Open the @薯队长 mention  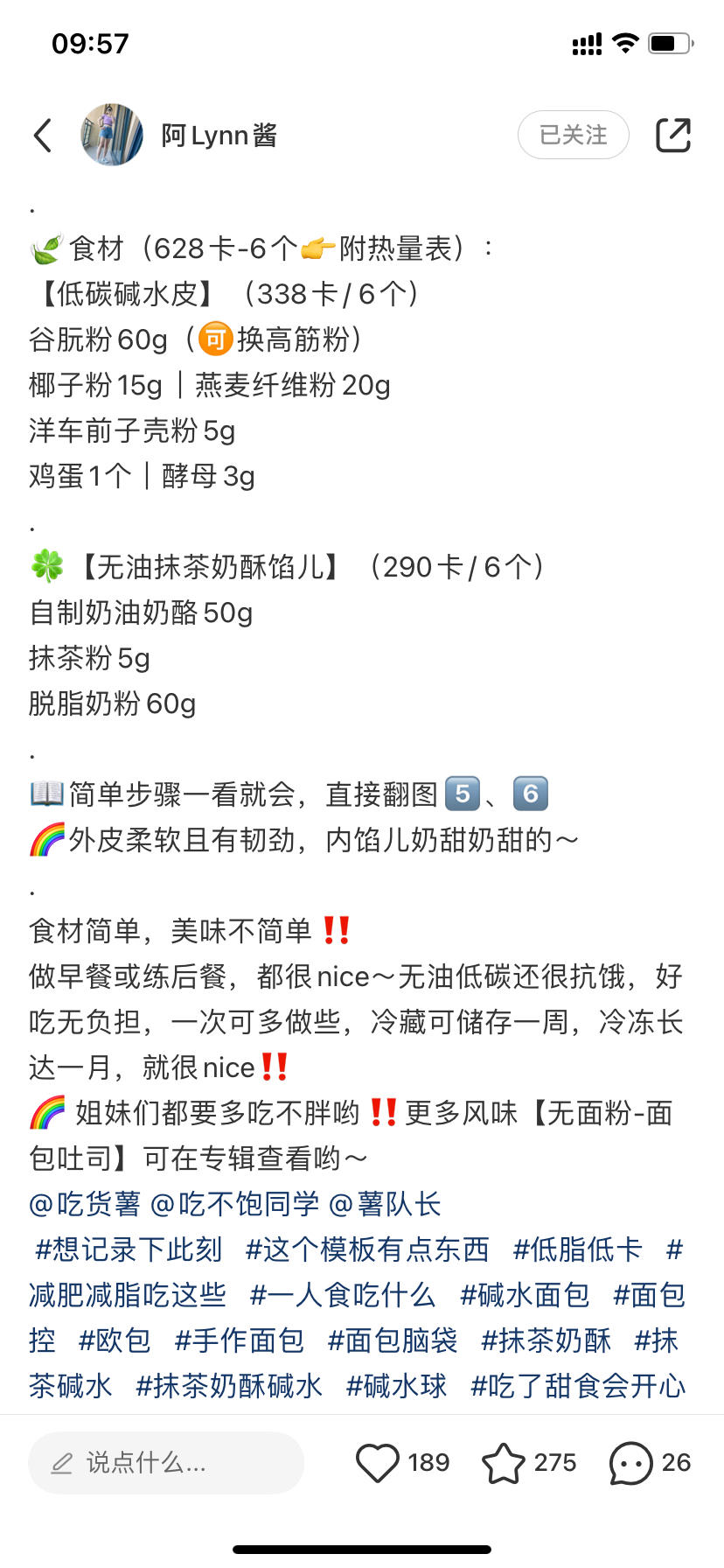click(385, 1204)
